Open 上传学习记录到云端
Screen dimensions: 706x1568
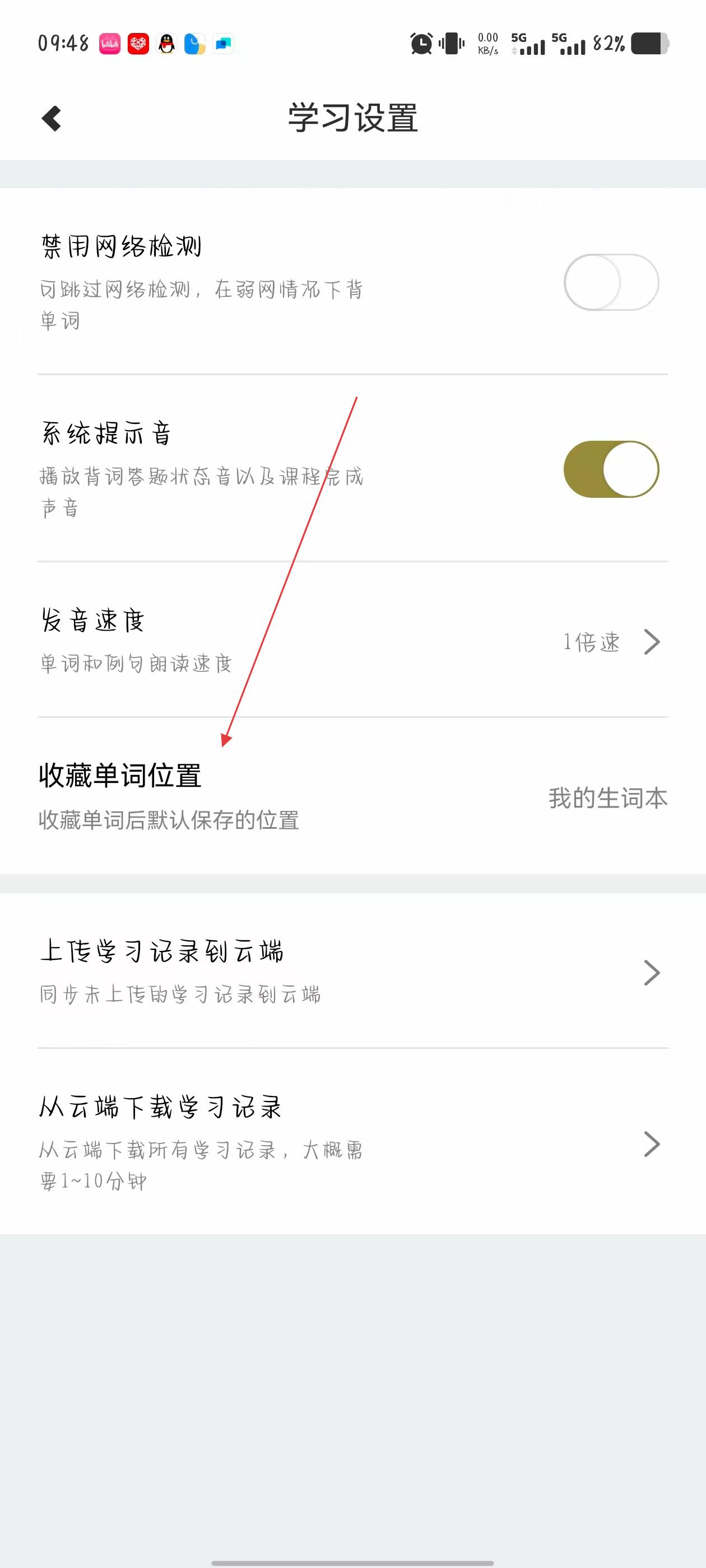(352, 972)
